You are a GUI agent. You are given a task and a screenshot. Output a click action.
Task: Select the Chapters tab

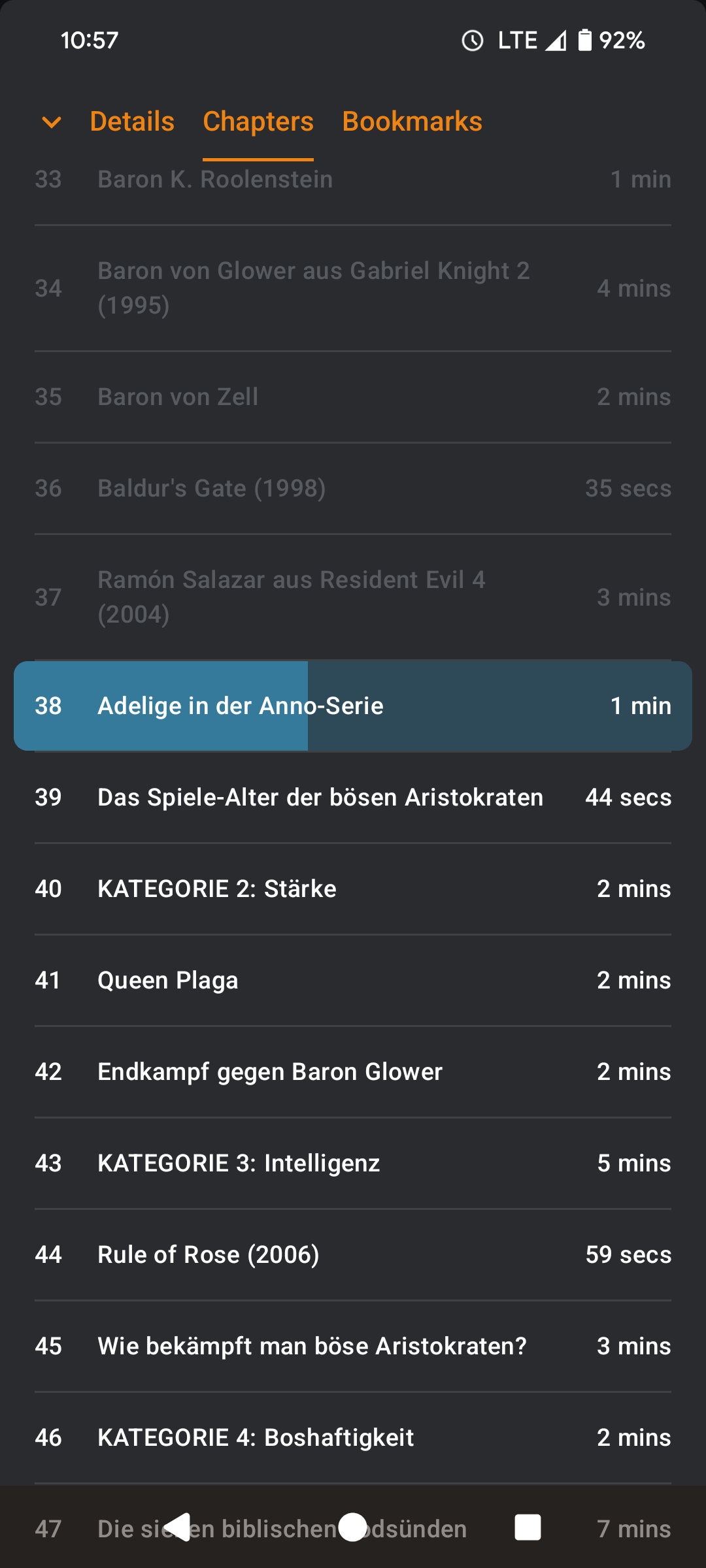point(258,122)
